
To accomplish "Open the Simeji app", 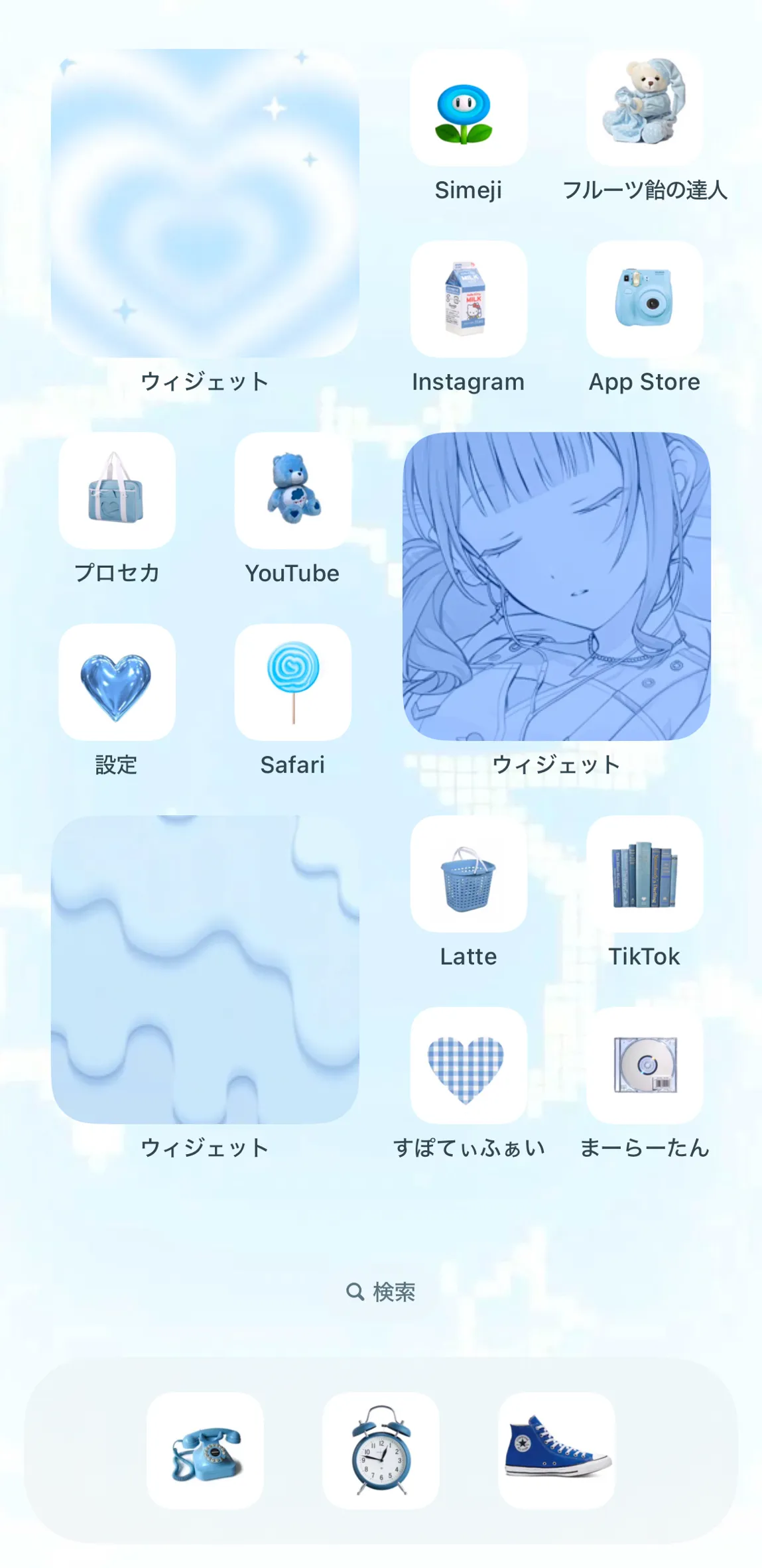I will [468, 107].
